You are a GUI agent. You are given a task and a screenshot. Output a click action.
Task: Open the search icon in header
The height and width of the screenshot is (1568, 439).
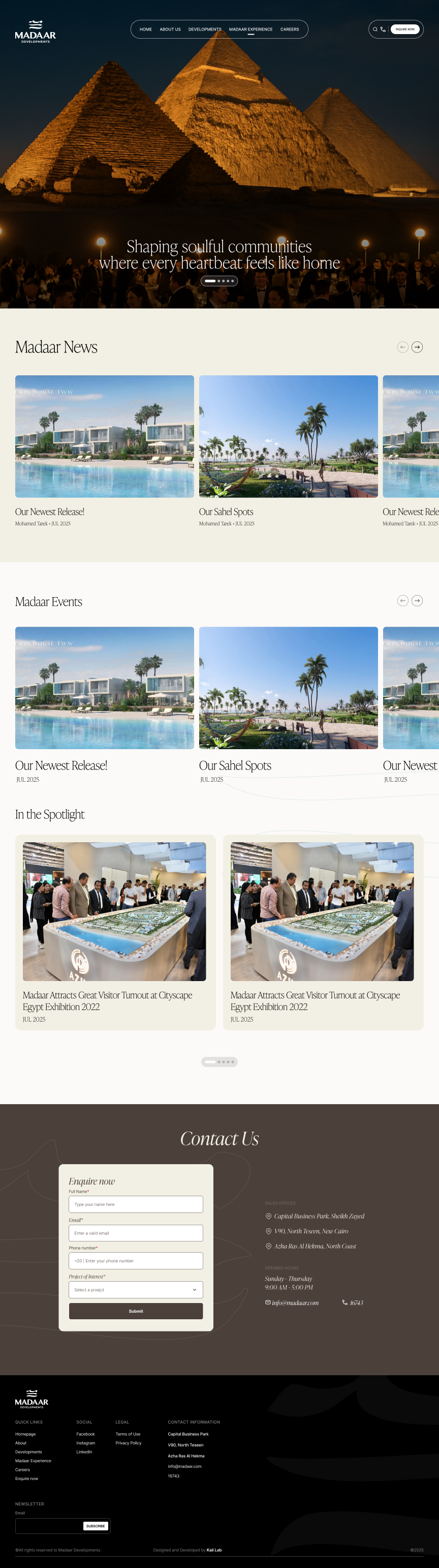point(375,29)
